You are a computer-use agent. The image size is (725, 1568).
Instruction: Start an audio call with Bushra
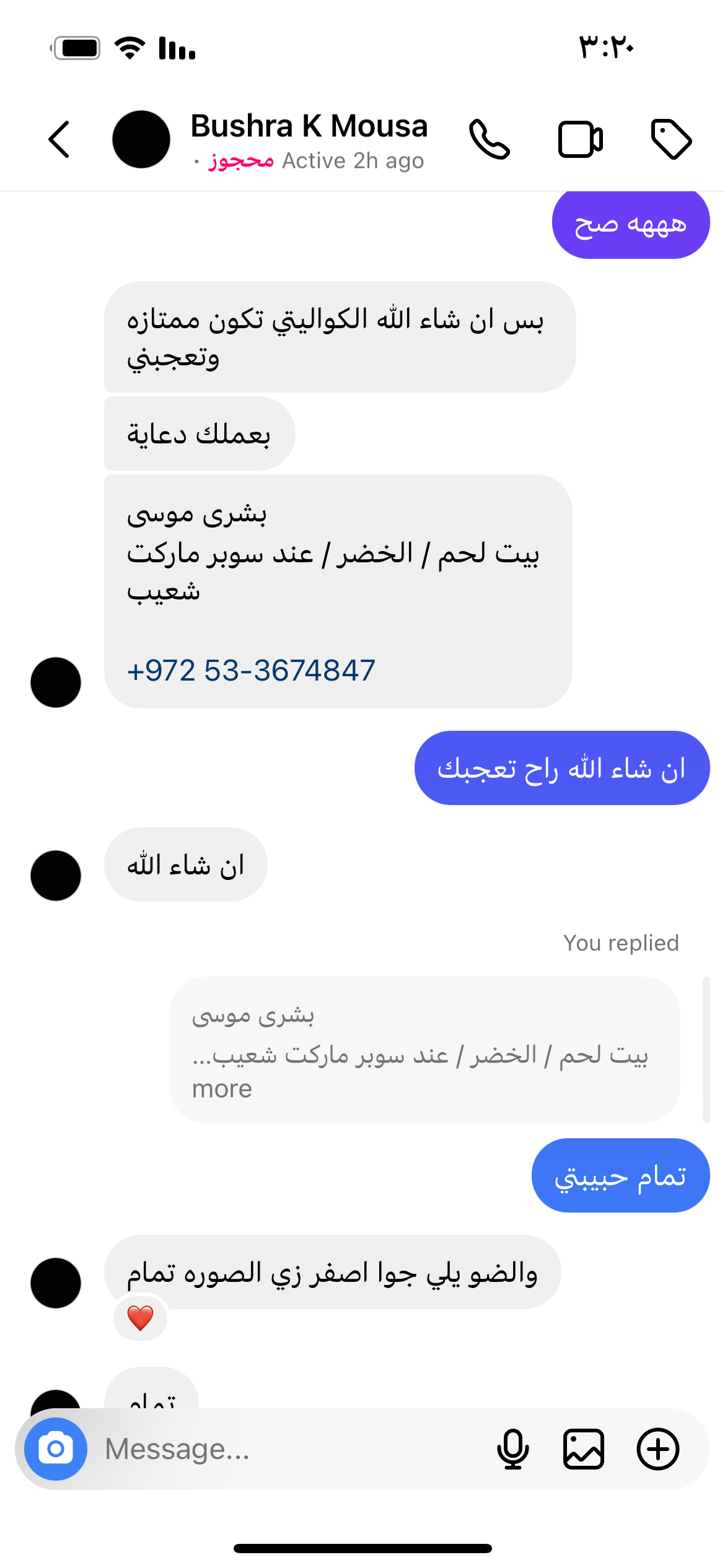(490, 139)
